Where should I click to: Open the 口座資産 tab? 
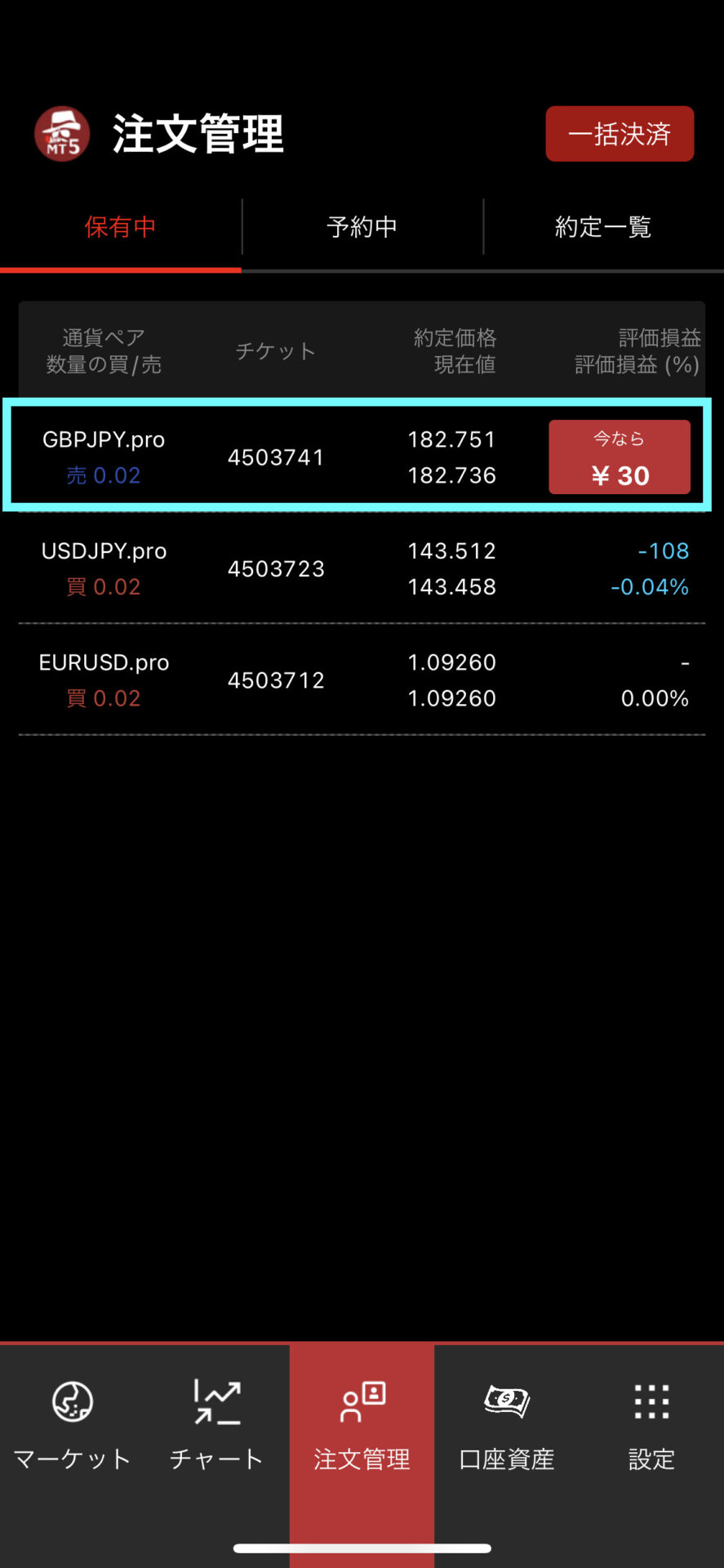(507, 1425)
